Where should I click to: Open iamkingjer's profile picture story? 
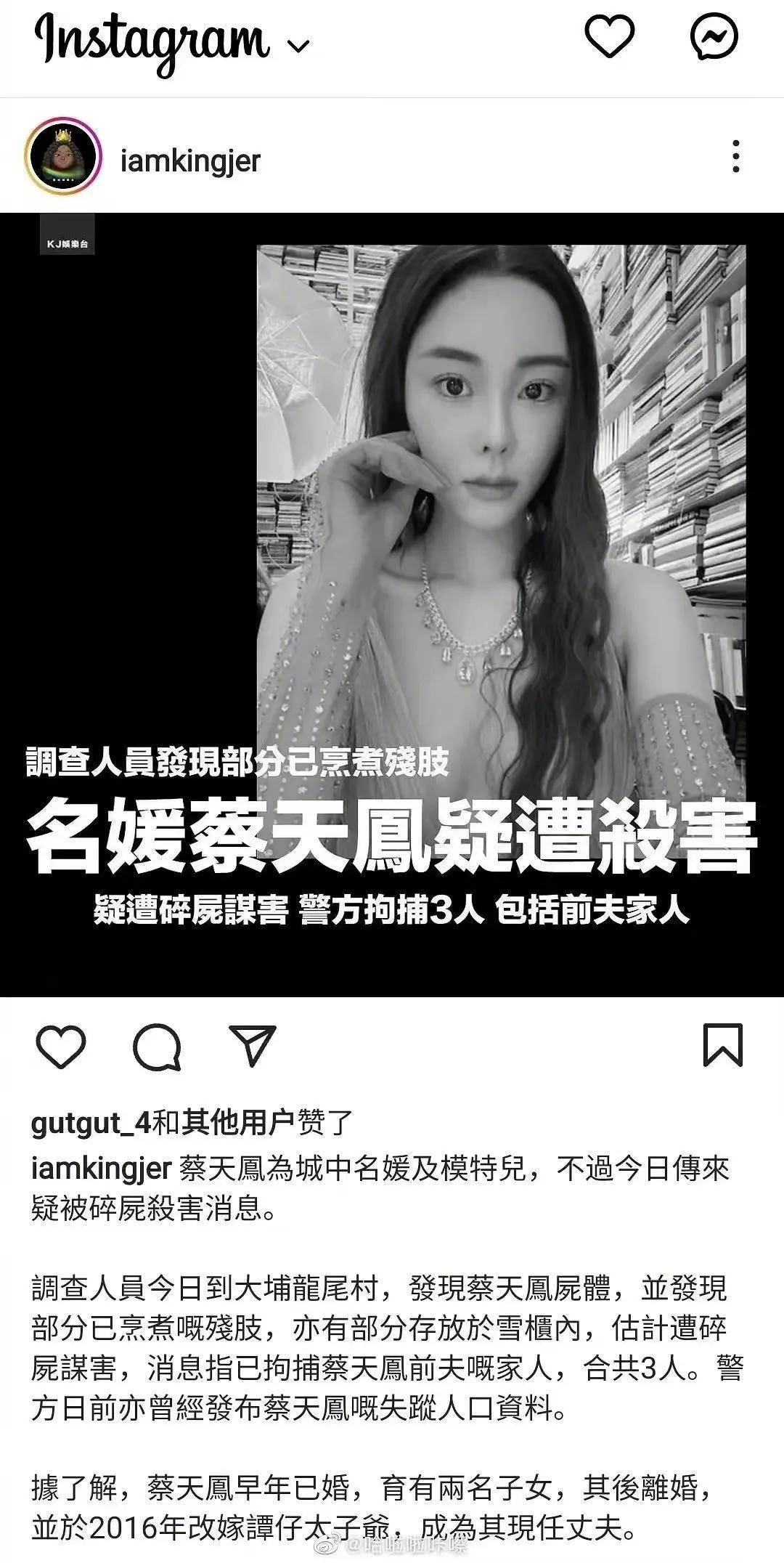pos(62,157)
